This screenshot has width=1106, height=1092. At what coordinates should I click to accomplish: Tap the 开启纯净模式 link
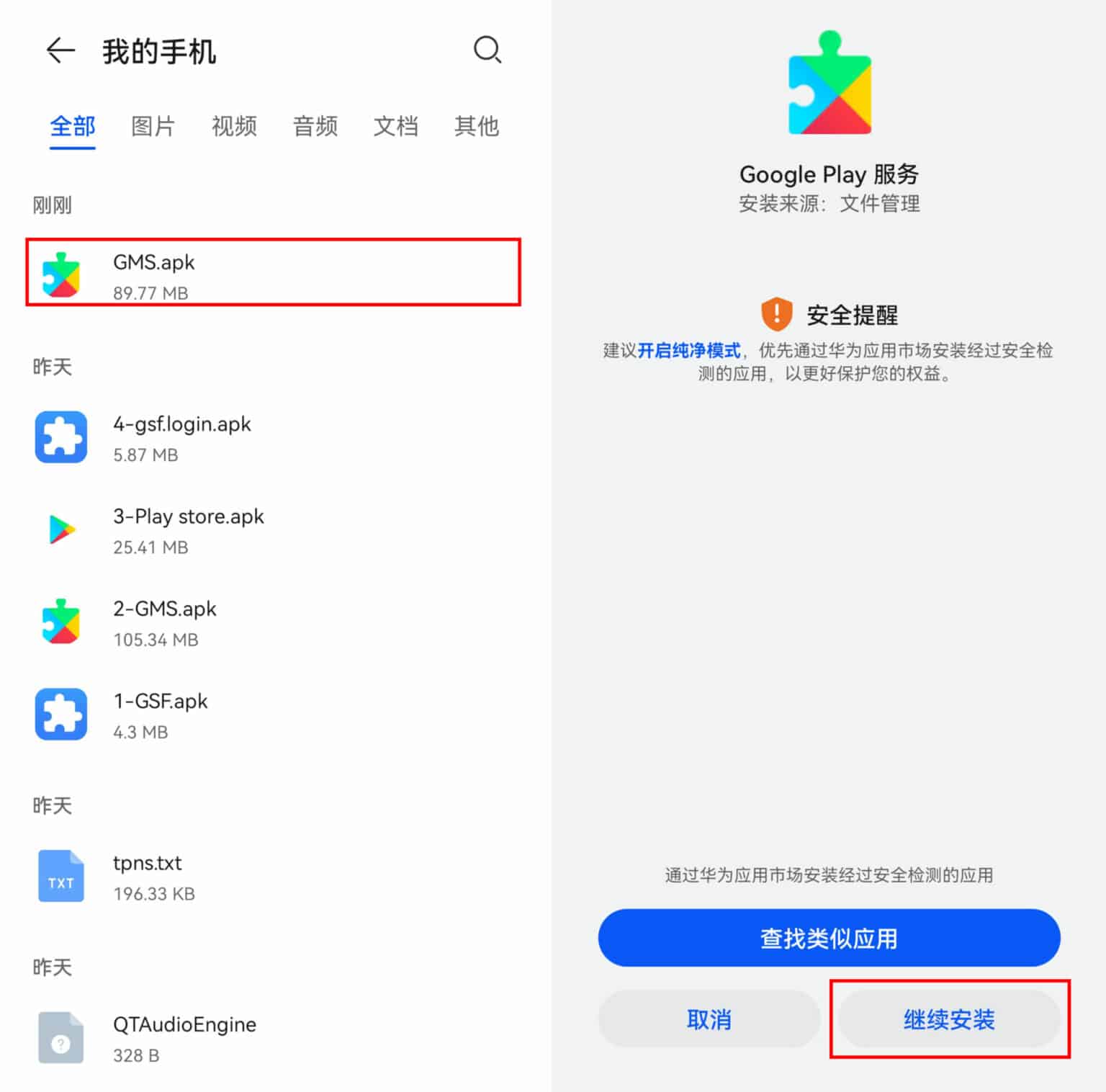click(689, 351)
